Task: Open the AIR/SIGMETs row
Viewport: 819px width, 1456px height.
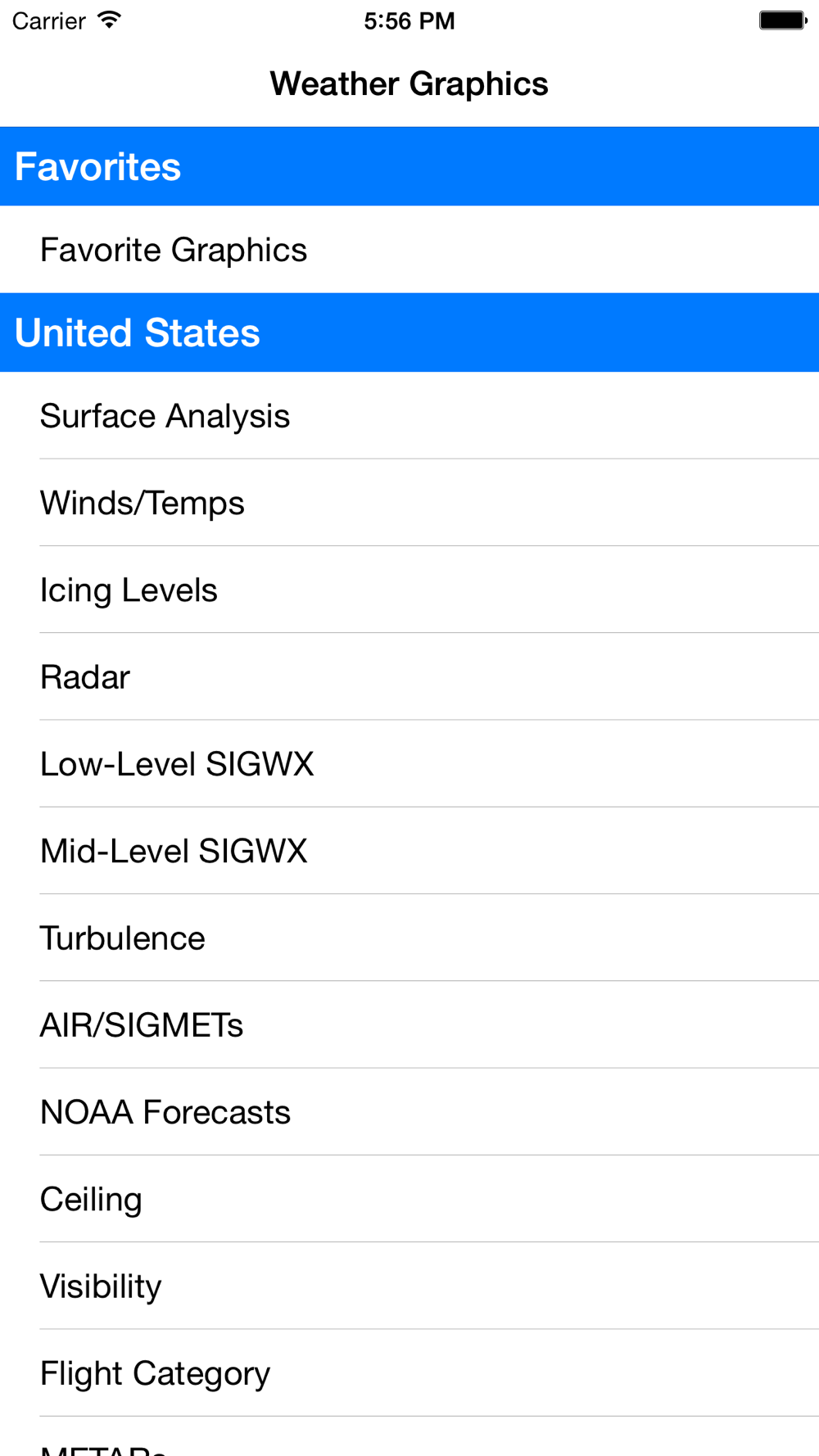Action: pyautogui.click(x=409, y=1025)
